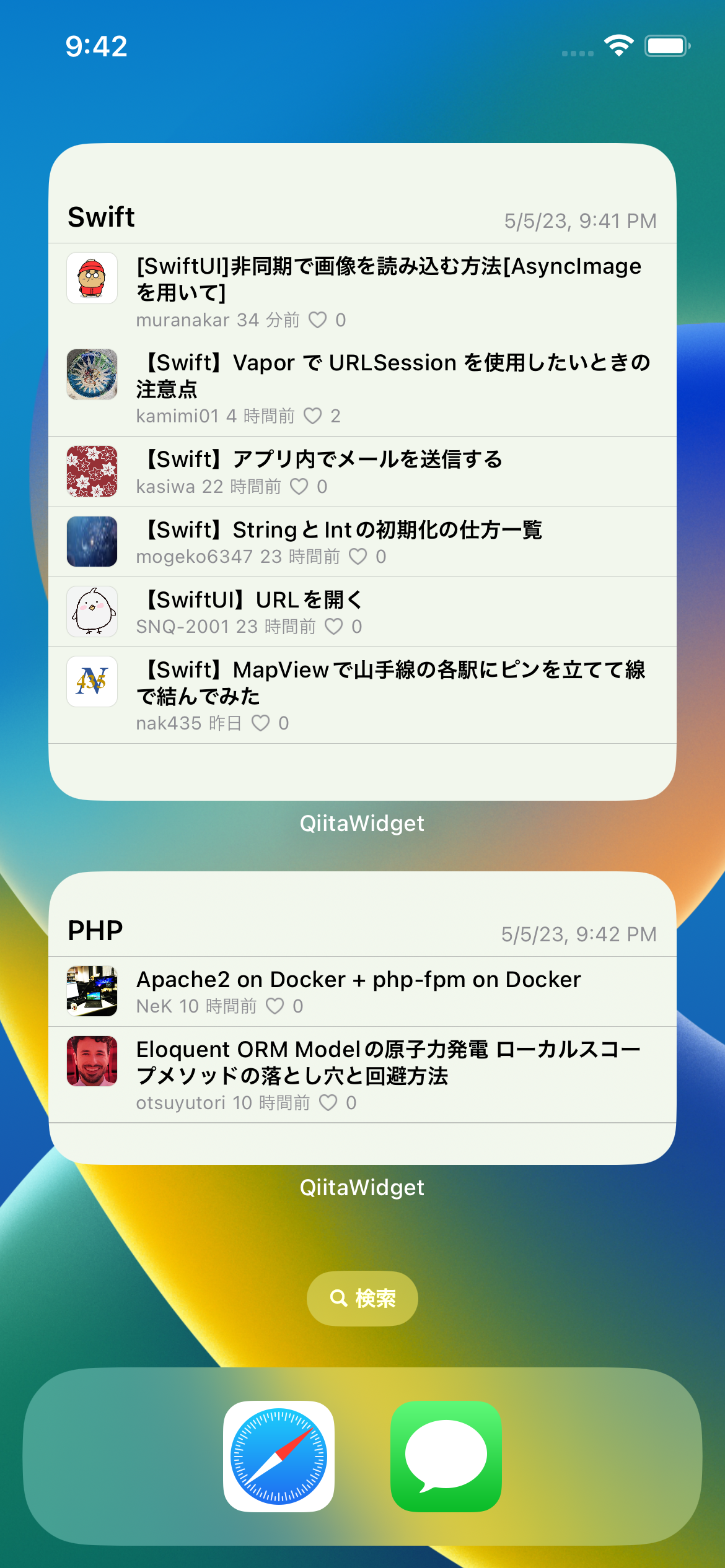Image resolution: width=725 pixels, height=1568 pixels.
Task: Open Messages from the dock
Action: click(446, 1455)
